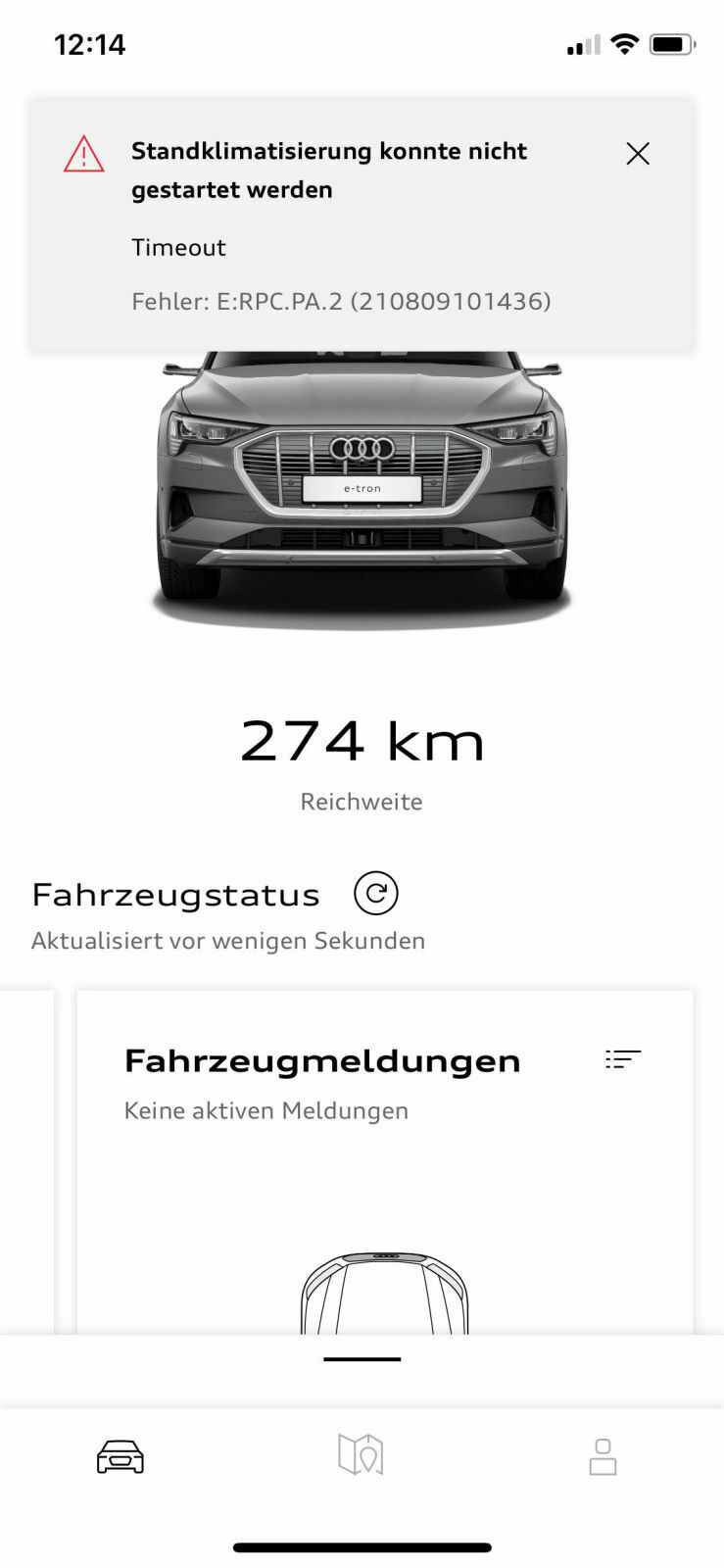Image resolution: width=724 pixels, height=1568 pixels.
Task: Tap the Fahrzeugstatus heading
Action: coord(175,895)
